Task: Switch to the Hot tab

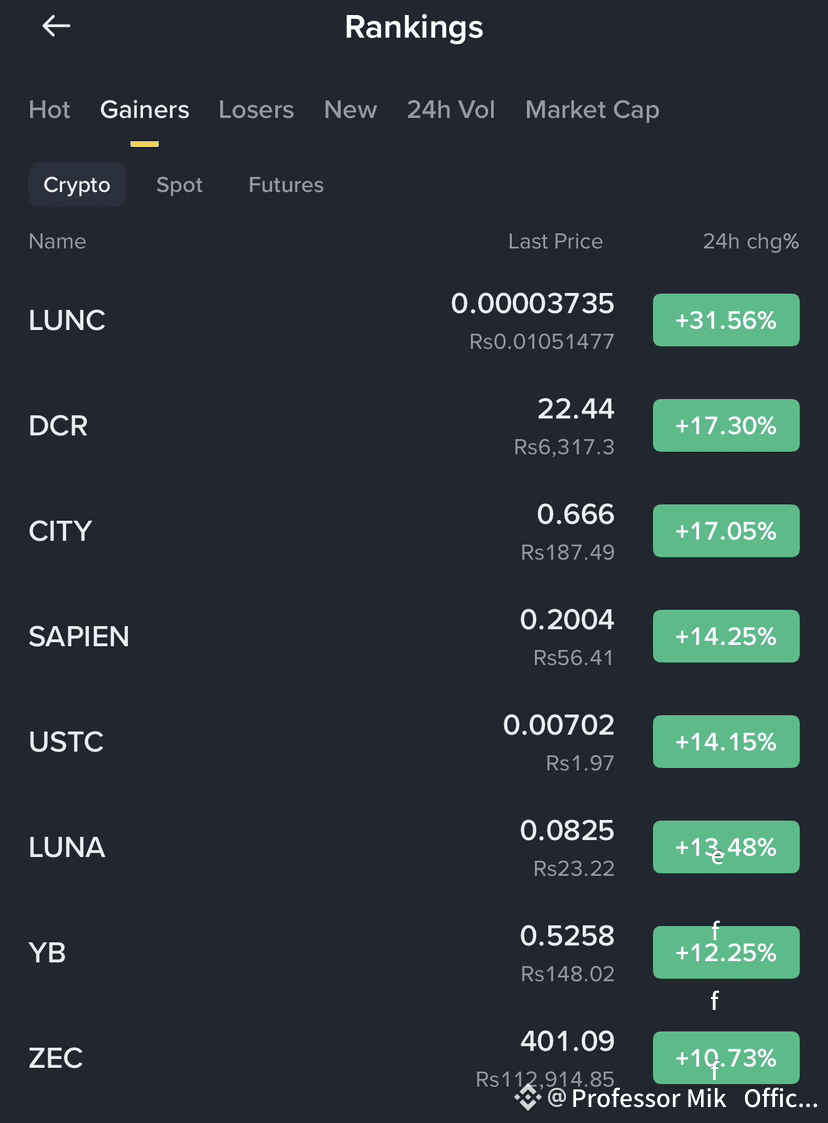Action: click(x=49, y=110)
